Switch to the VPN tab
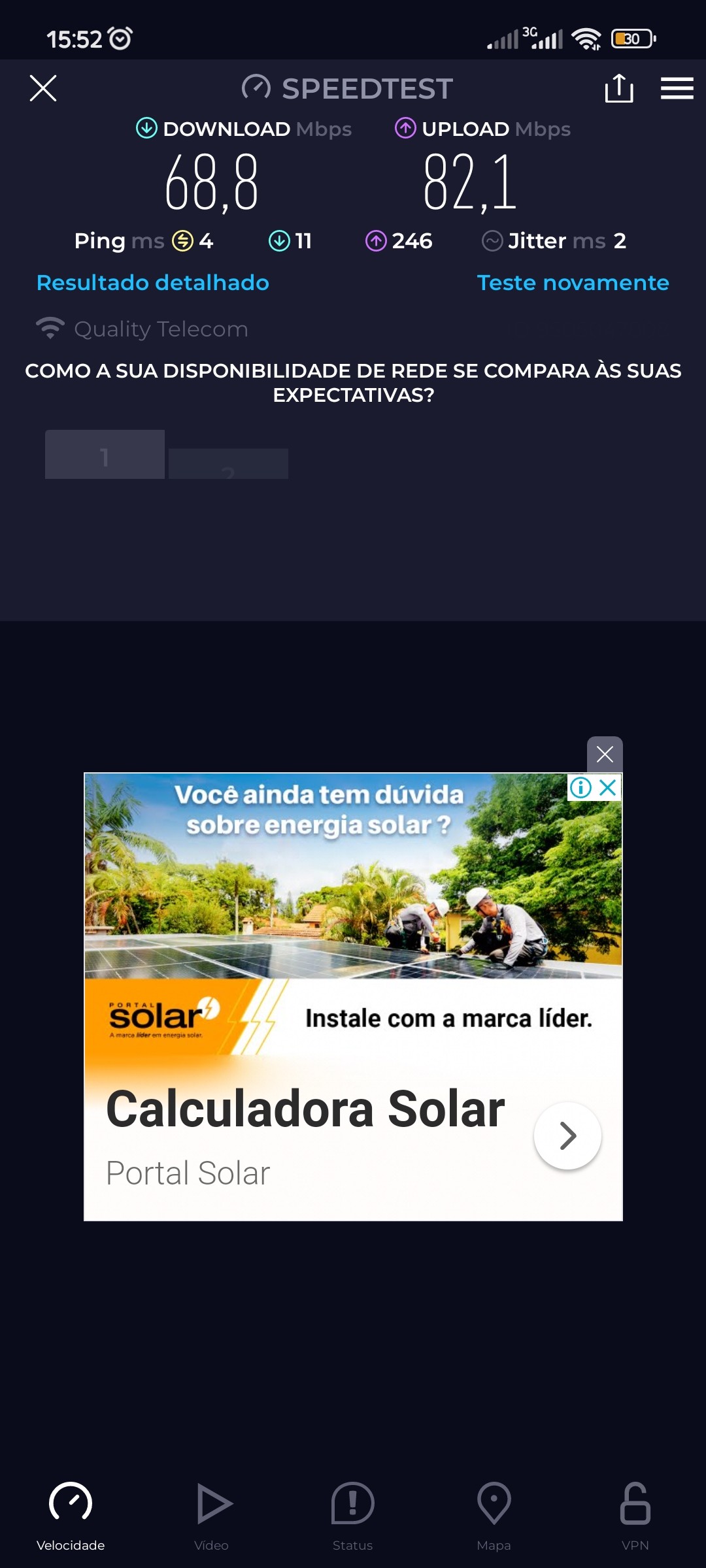The width and height of the screenshot is (706, 1568). pos(635,1516)
